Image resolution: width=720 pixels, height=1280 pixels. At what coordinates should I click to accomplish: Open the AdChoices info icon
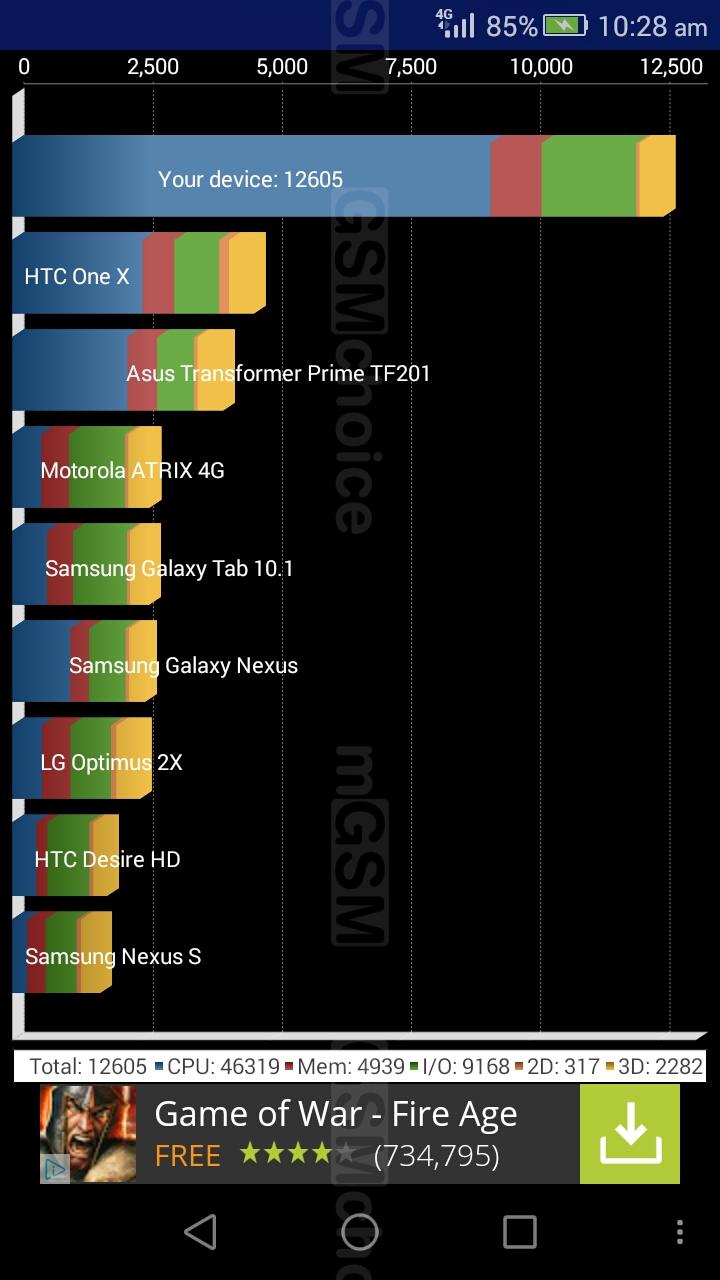tap(55, 1168)
